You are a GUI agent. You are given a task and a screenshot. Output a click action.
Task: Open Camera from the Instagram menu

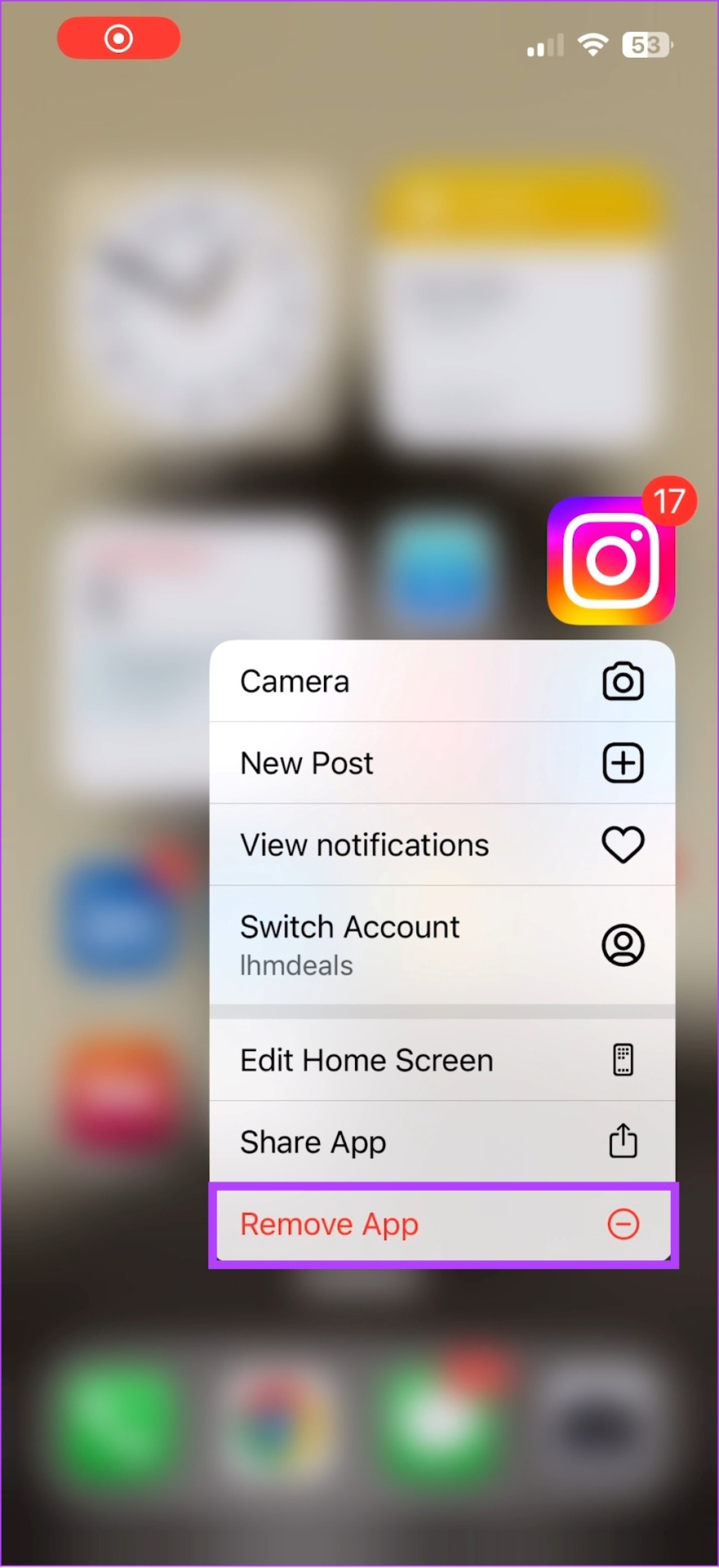pyautogui.click(x=442, y=681)
